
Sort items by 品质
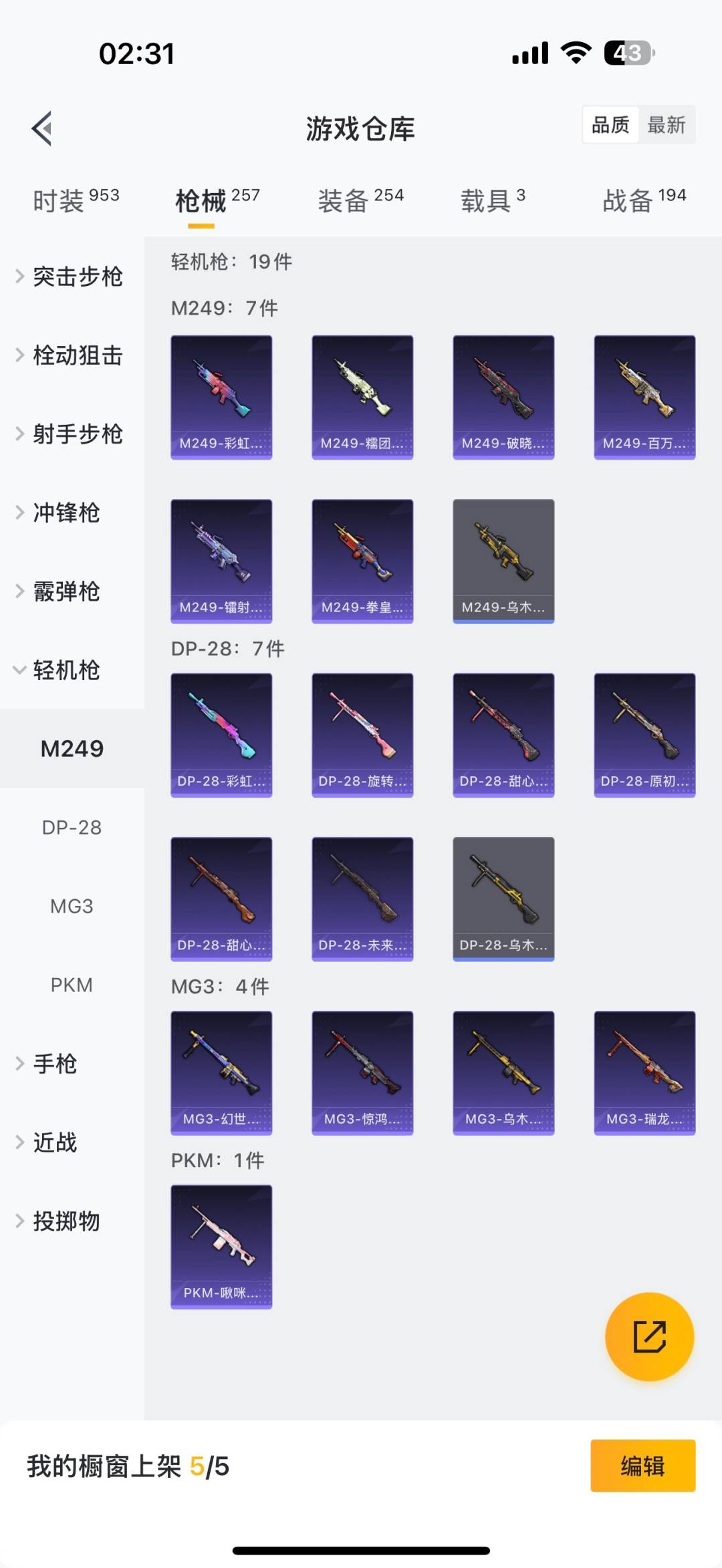610,125
